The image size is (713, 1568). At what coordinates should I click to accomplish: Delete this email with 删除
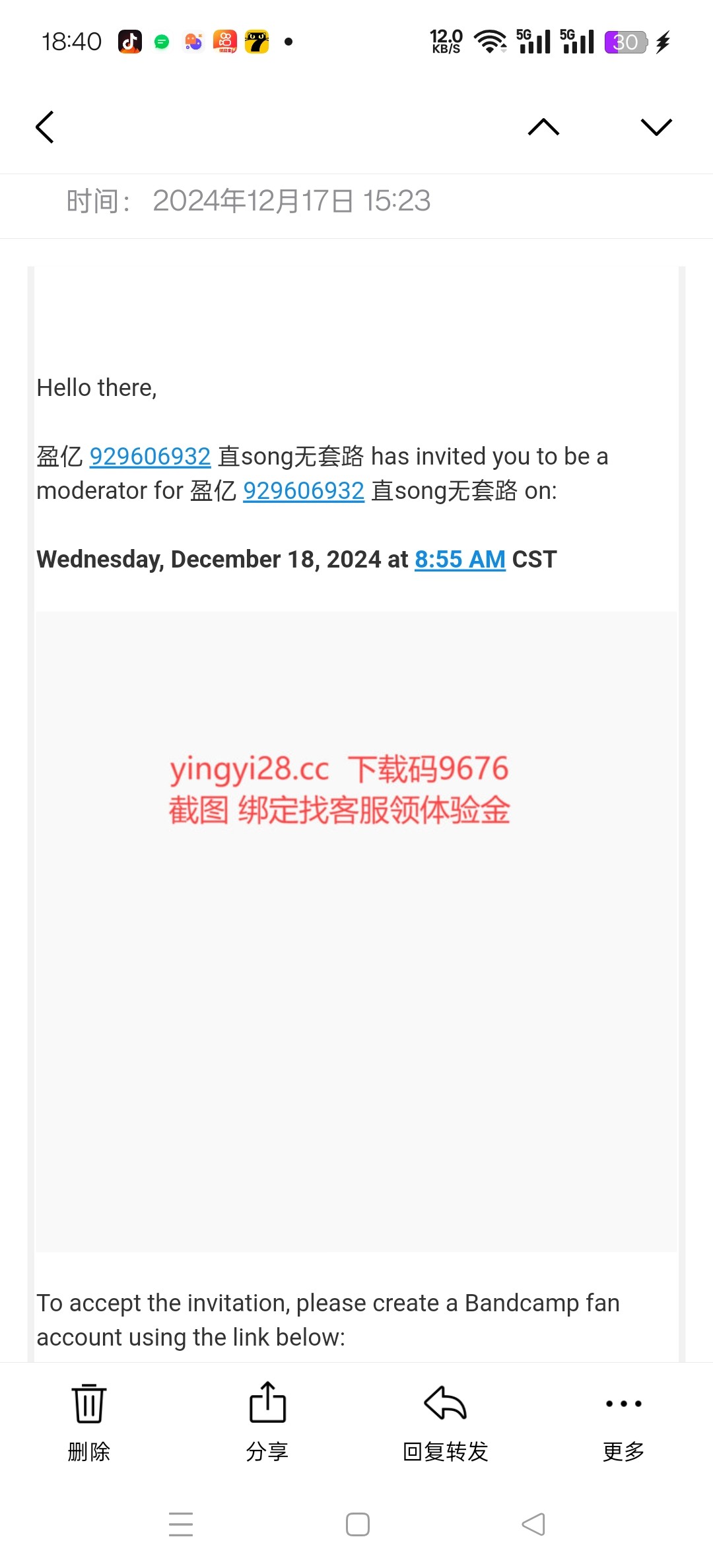88,1421
